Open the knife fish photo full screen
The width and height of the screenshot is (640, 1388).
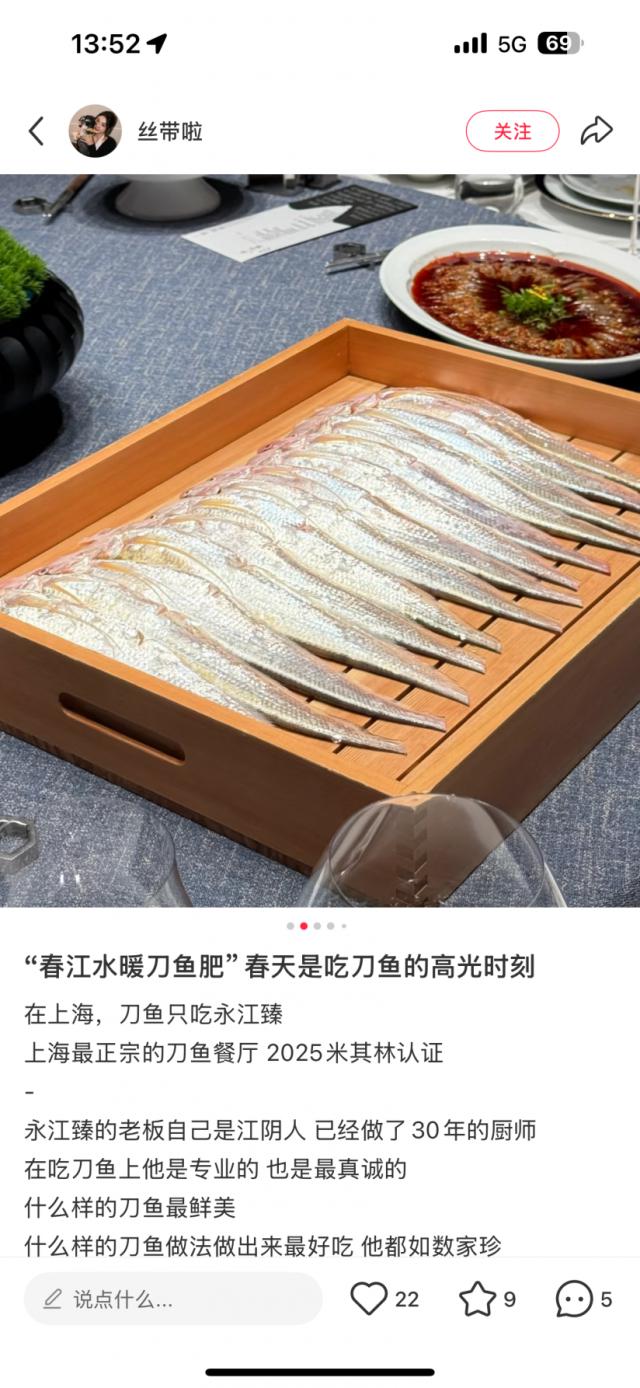pyautogui.click(x=320, y=540)
